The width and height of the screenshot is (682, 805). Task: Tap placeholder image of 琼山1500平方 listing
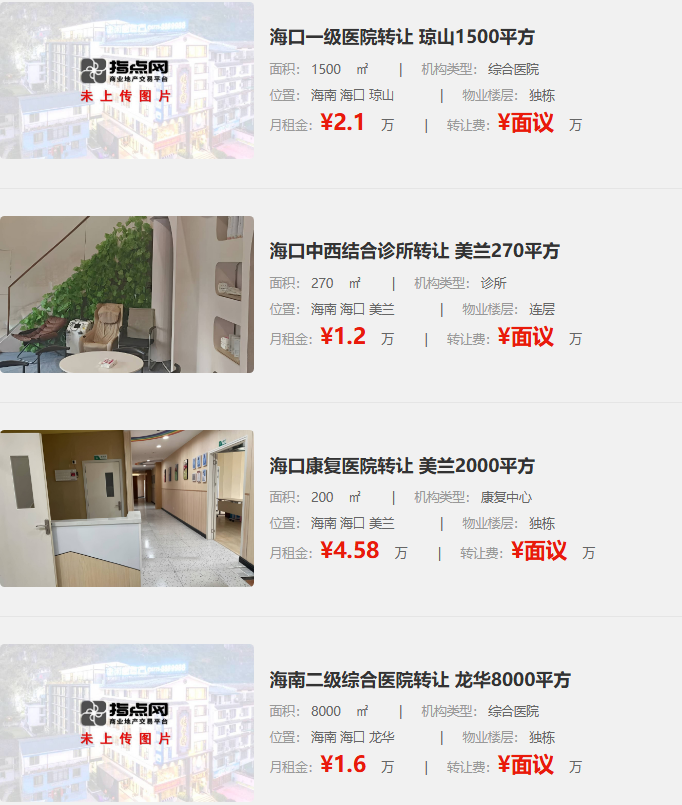coord(127,81)
